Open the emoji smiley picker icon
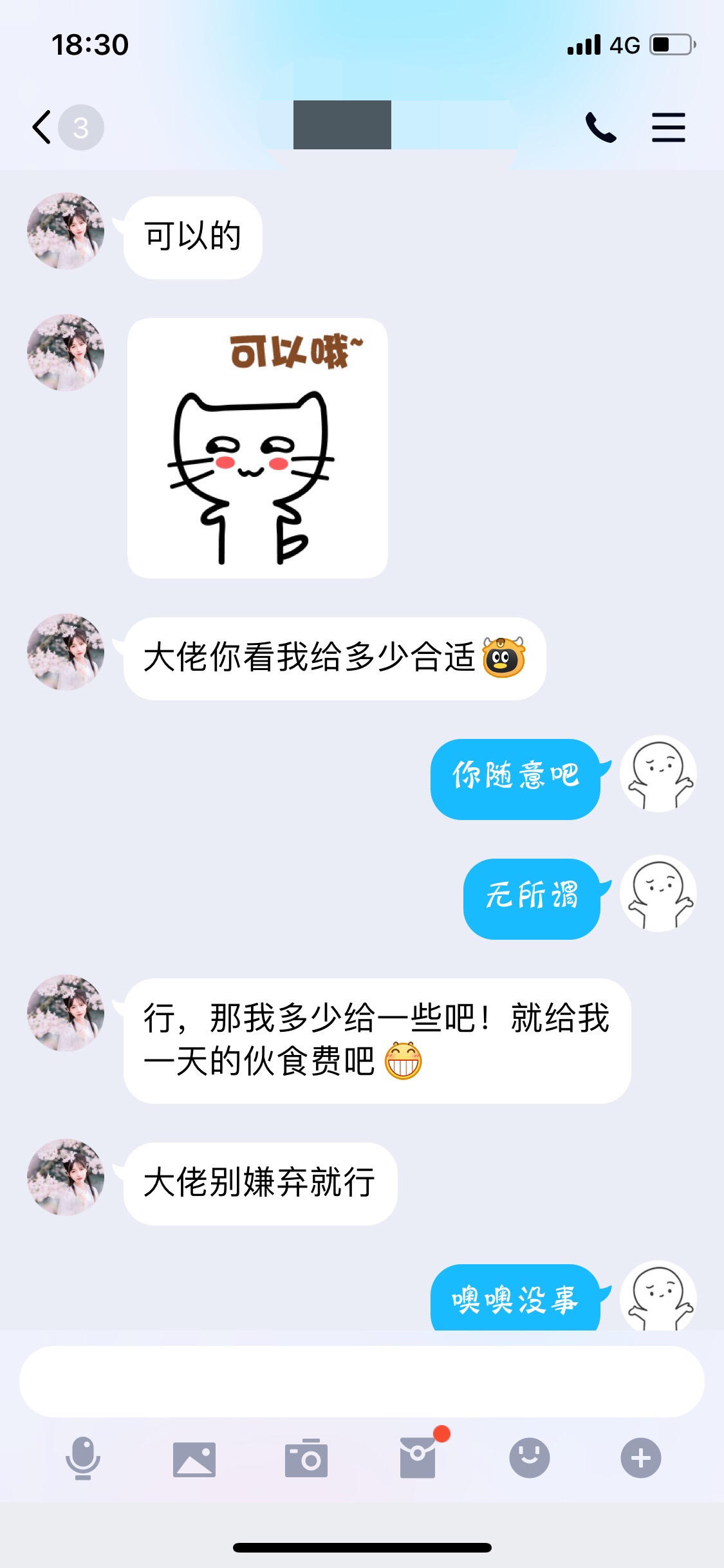 [529, 1458]
